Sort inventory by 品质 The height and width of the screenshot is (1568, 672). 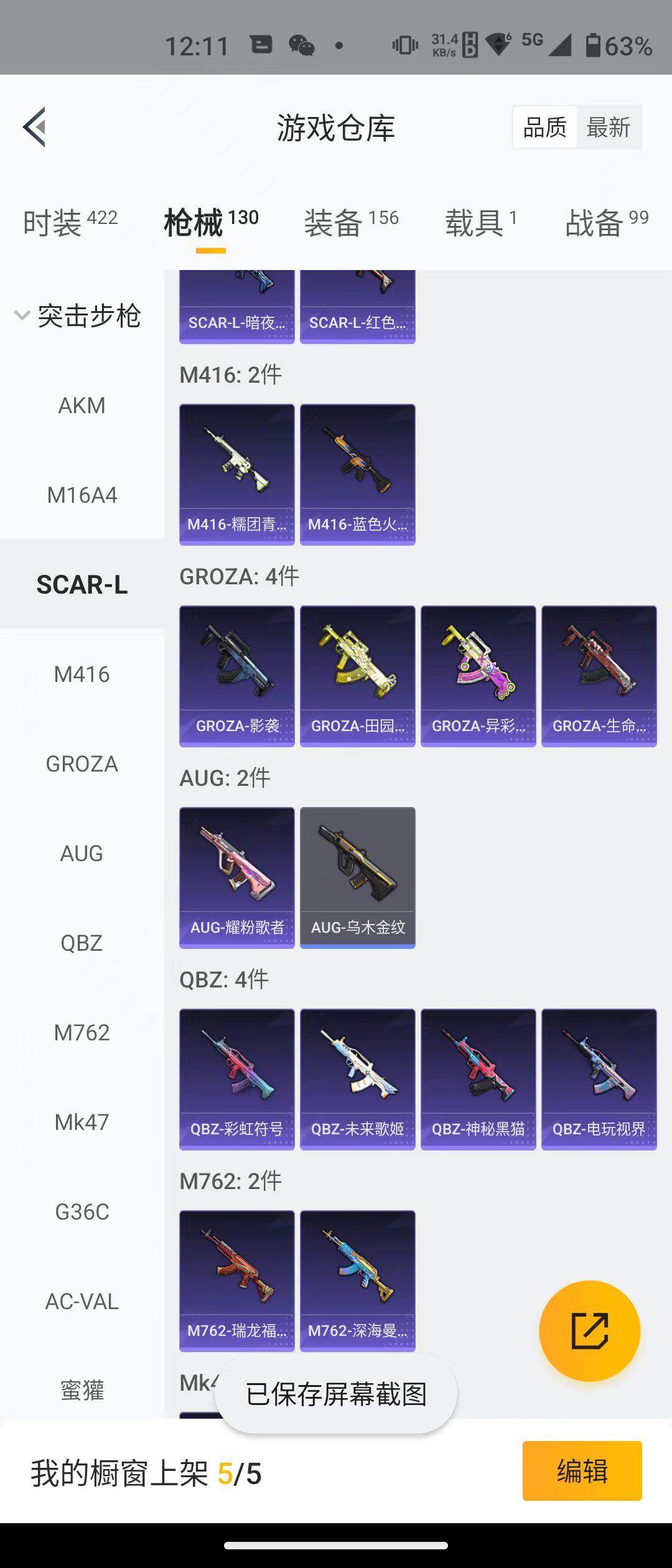(x=544, y=128)
